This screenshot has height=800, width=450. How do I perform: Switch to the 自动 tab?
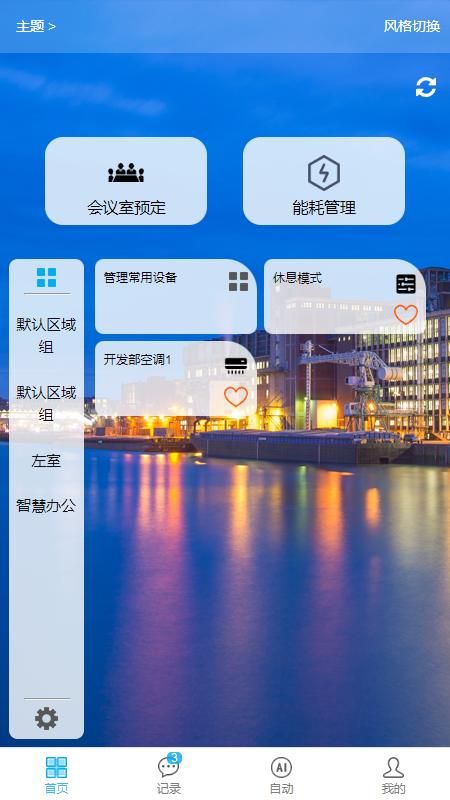281,774
